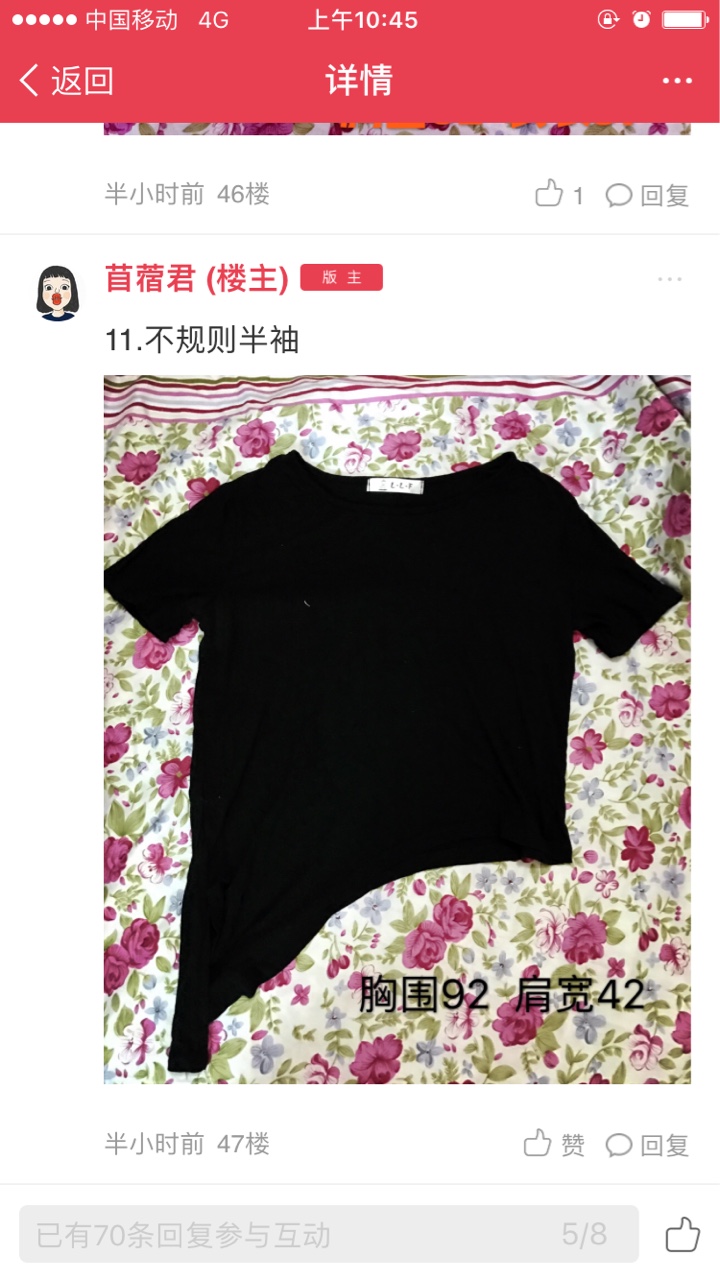Tap 赞 on the 47楼 post

click(555, 1144)
